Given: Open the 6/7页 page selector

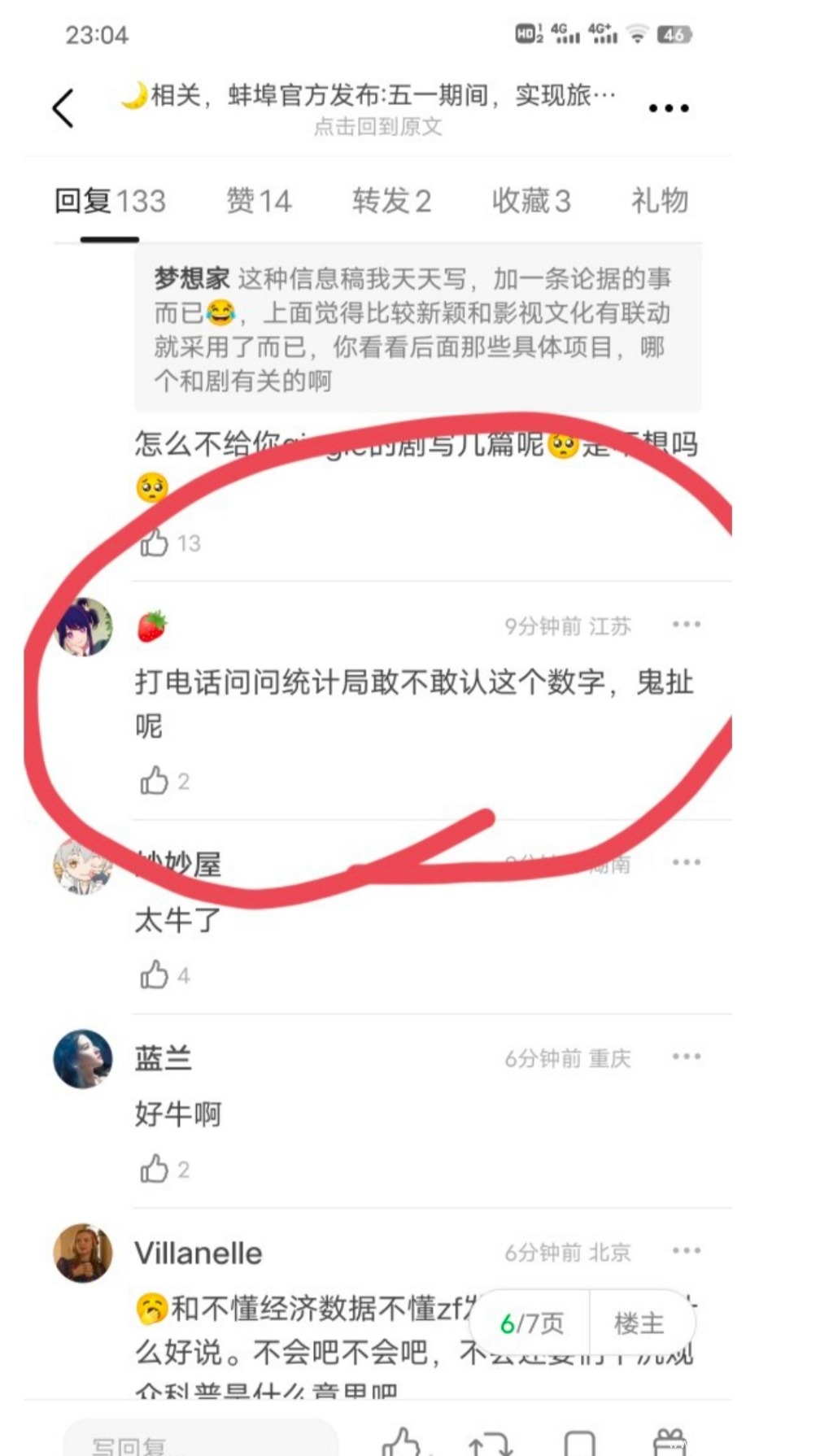Looking at the screenshot, I should 531,1323.
